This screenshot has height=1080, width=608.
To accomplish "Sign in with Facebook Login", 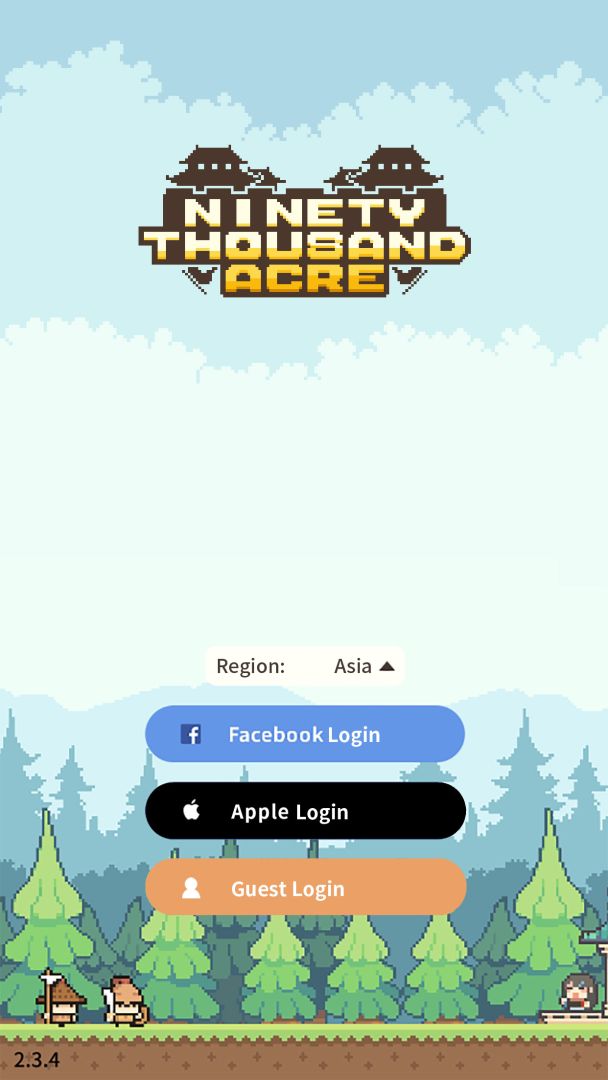I will 305,734.
